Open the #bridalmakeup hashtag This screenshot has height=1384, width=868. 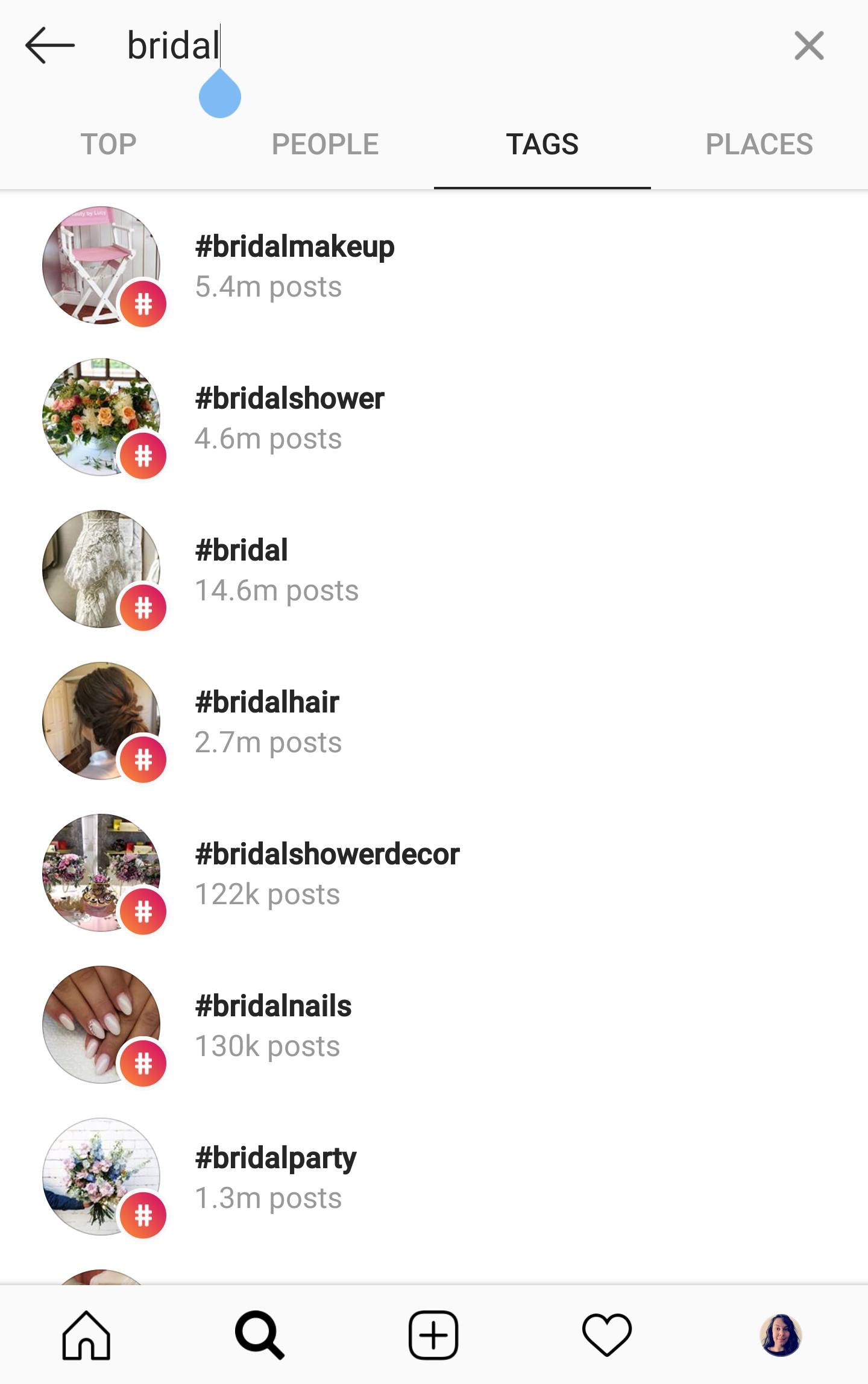[x=295, y=265]
